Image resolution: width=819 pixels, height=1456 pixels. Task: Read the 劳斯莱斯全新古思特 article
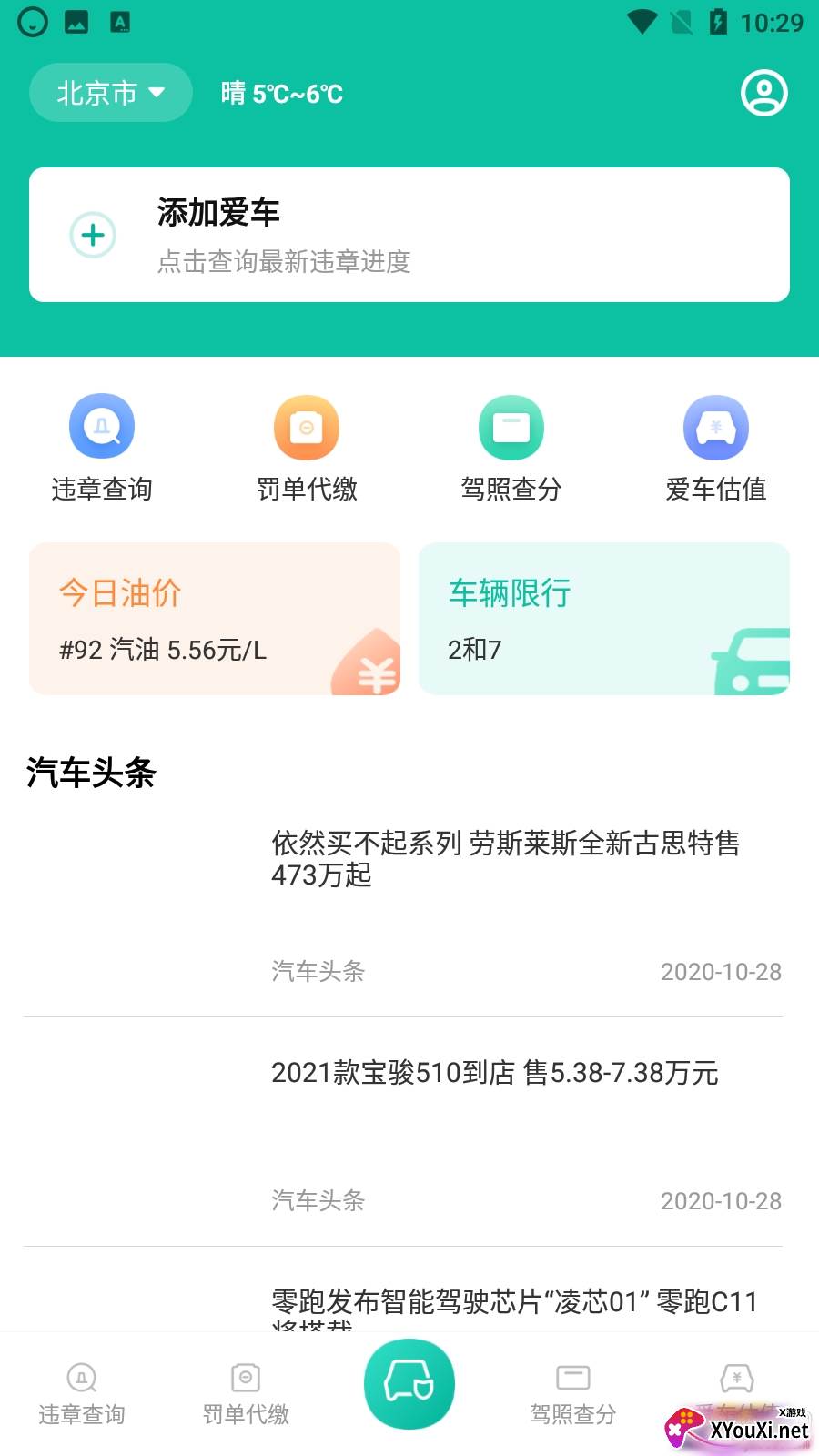505,859
